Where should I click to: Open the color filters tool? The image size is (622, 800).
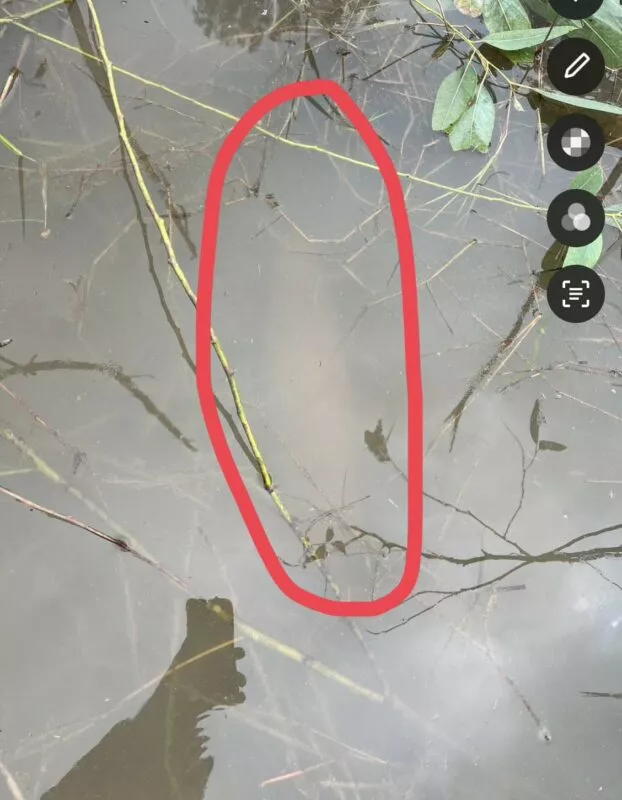(x=576, y=218)
